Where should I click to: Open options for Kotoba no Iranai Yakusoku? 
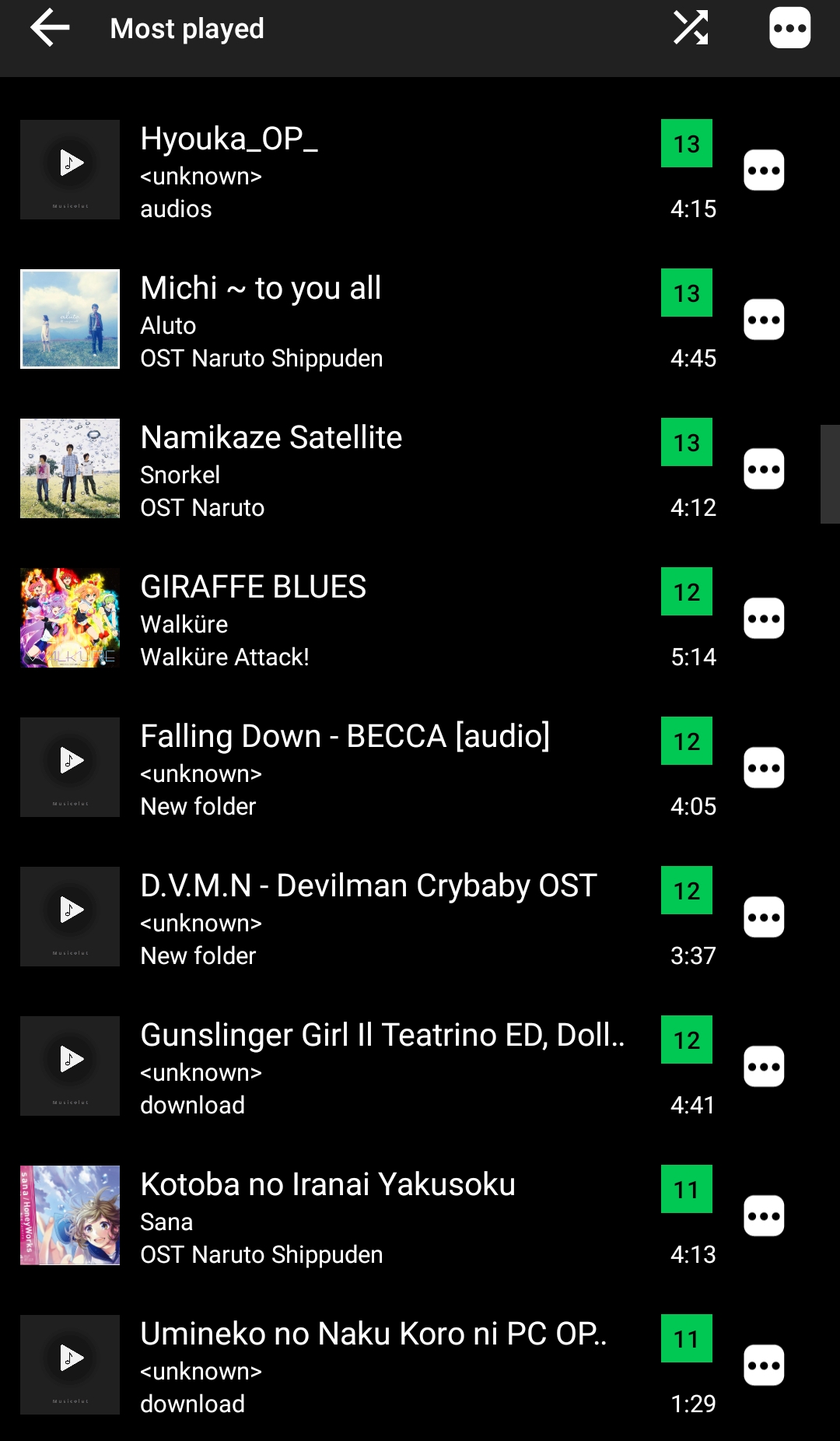pyautogui.click(x=764, y=1215)
